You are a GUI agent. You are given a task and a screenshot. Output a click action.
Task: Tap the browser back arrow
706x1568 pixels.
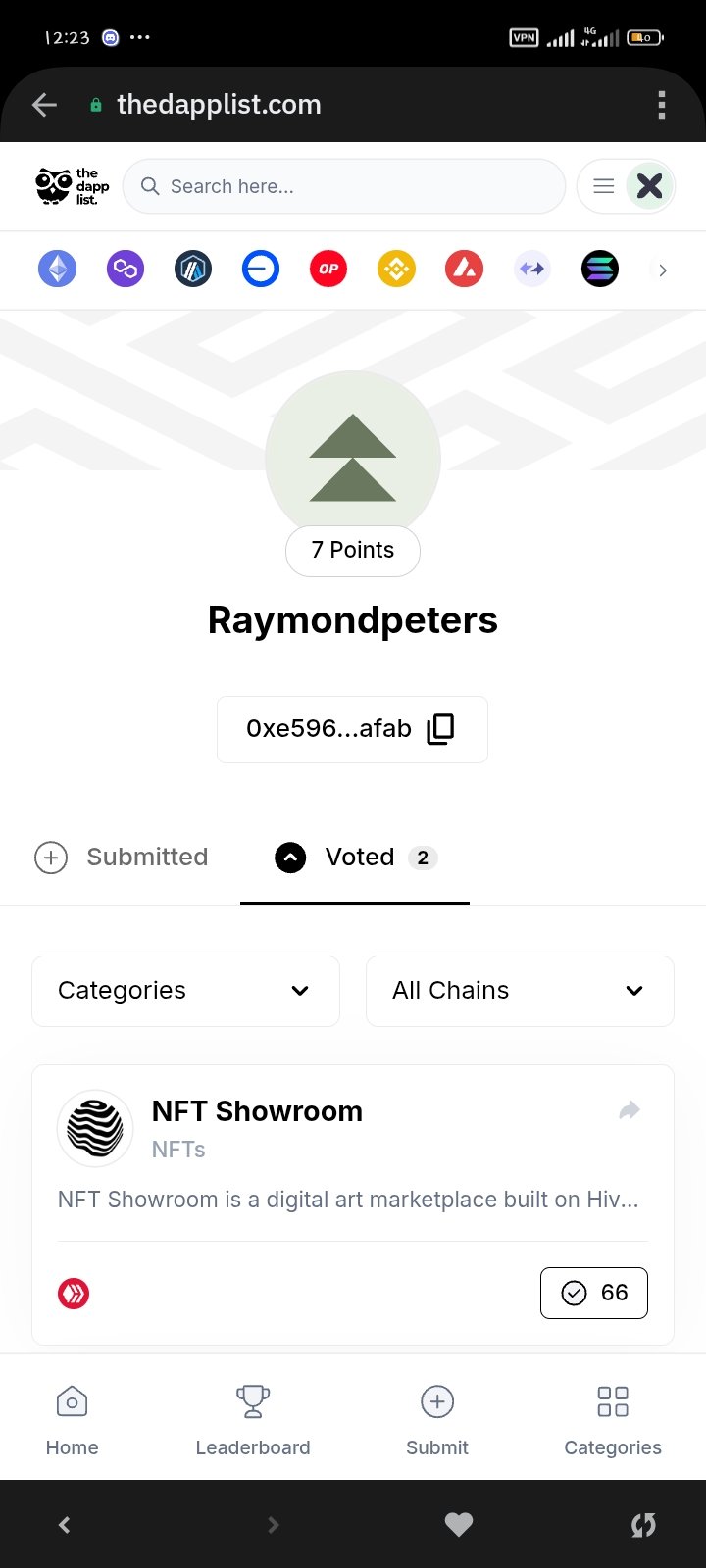[44, 105]
